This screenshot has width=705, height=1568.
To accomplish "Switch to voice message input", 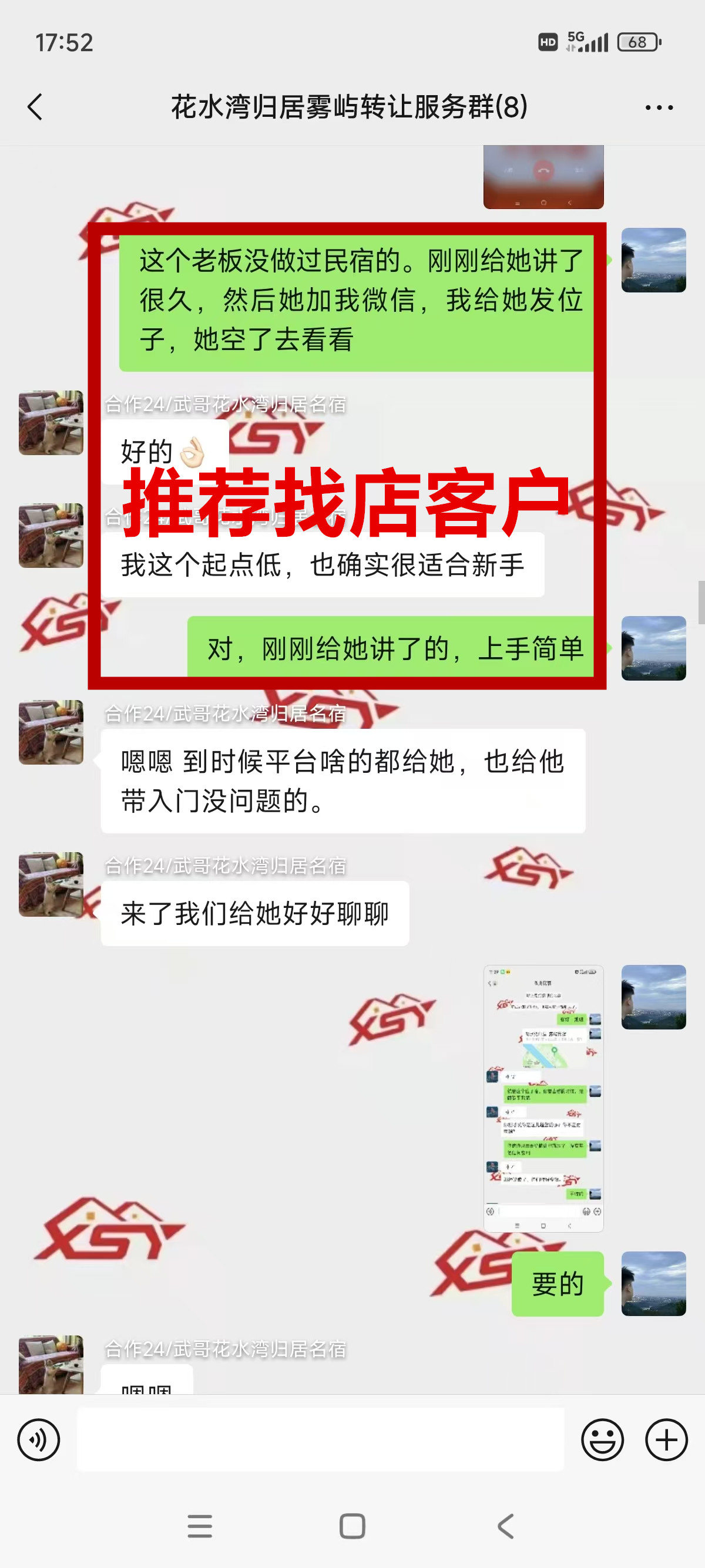I will 38,1439.
